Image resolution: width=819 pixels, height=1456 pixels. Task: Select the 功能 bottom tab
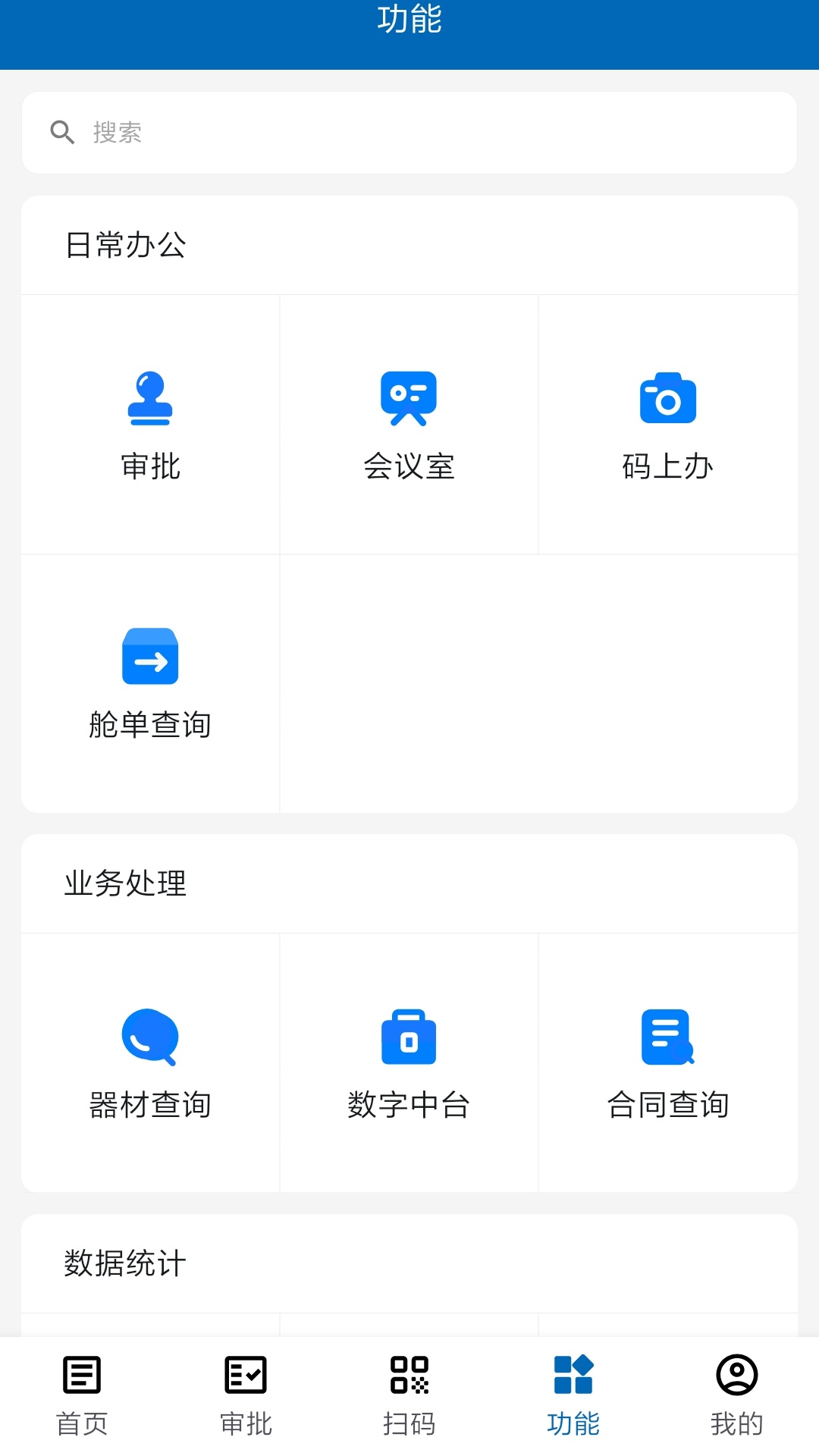pyautogui.click(x=573, y=1395)
